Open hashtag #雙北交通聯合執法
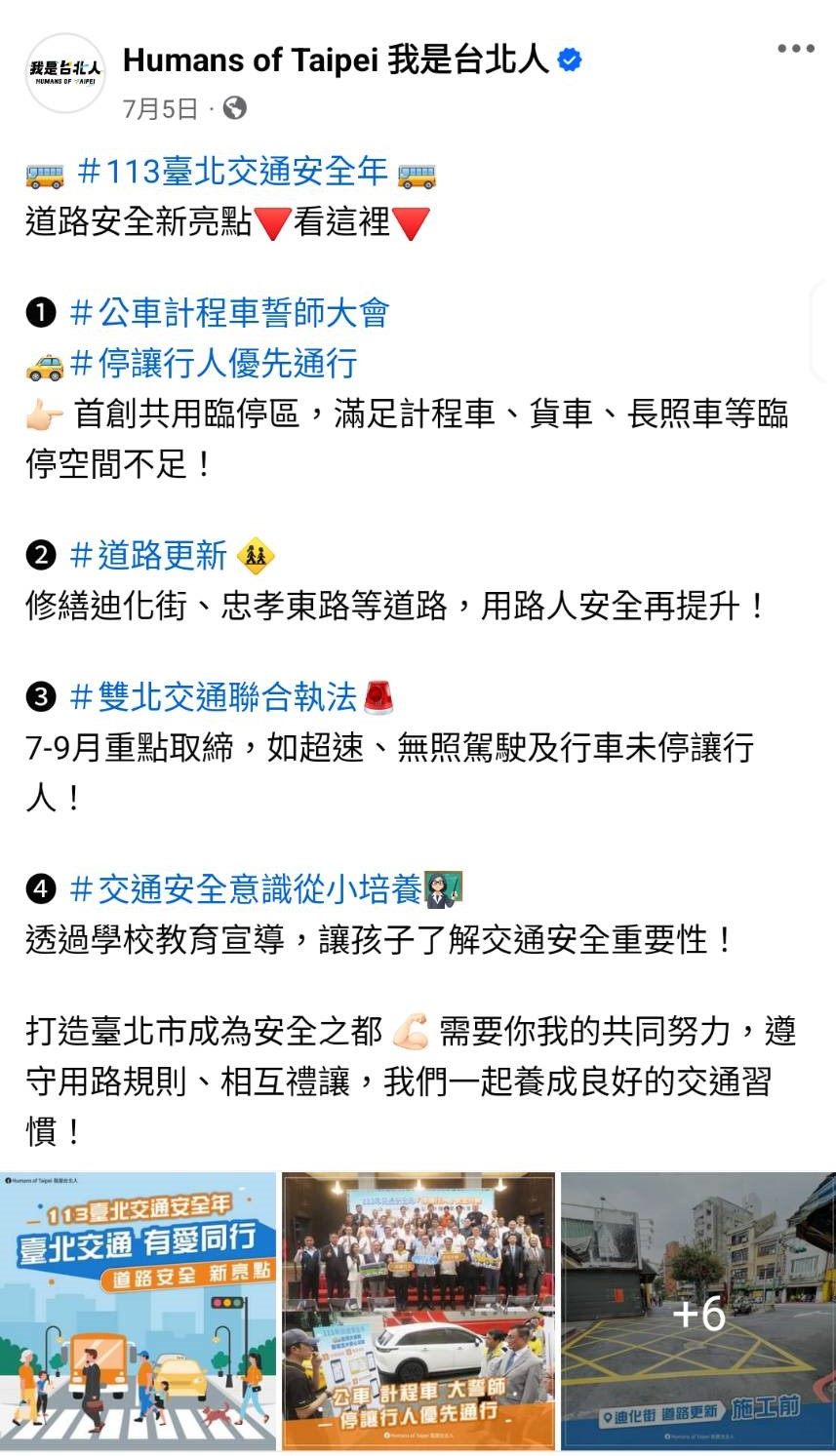This screenshot has height=1456, width=836. tap(213, 697)
